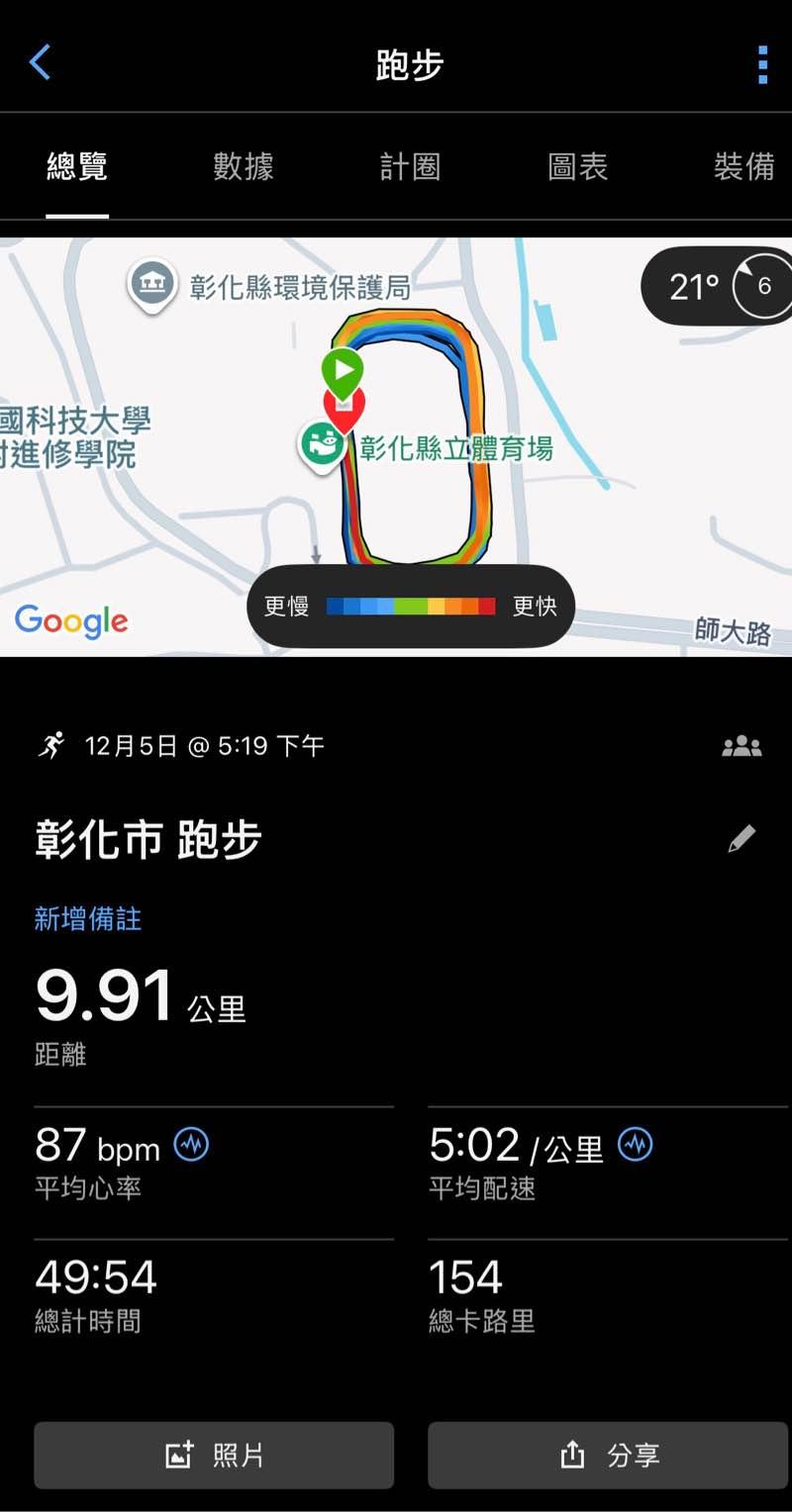Image resolution: width=792 pixels, height=1512 pixels.
Task: Add a photo with the 照片 button
Action: [x=214, y=1455]
